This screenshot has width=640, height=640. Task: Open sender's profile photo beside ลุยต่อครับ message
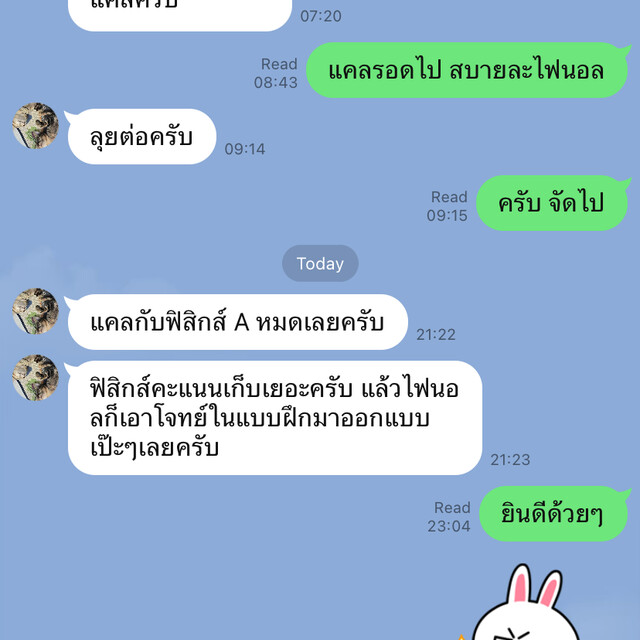click(x=35, y=126)
